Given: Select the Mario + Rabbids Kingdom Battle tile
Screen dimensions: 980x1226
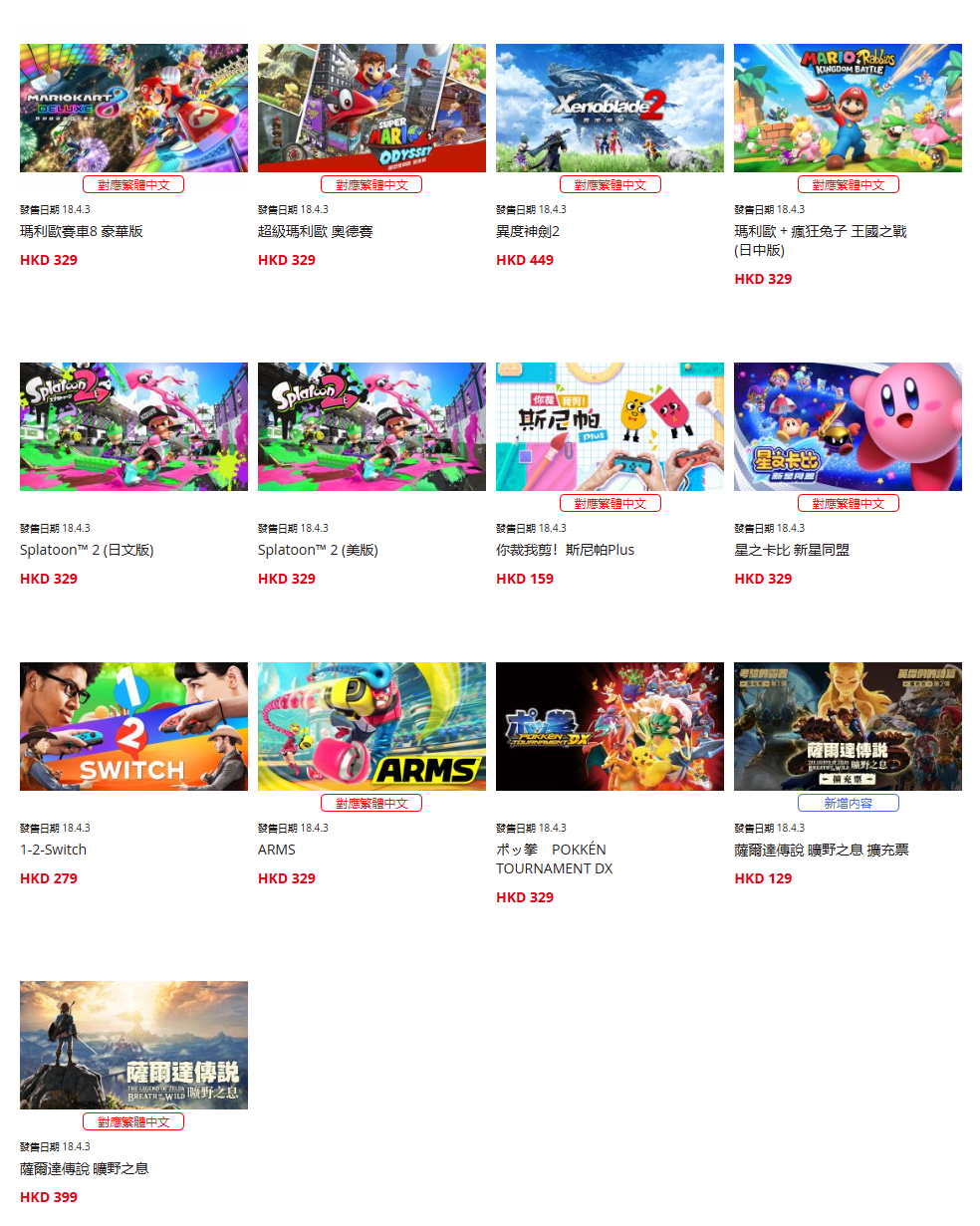Looking at the screenshot, I should [848, 108].
